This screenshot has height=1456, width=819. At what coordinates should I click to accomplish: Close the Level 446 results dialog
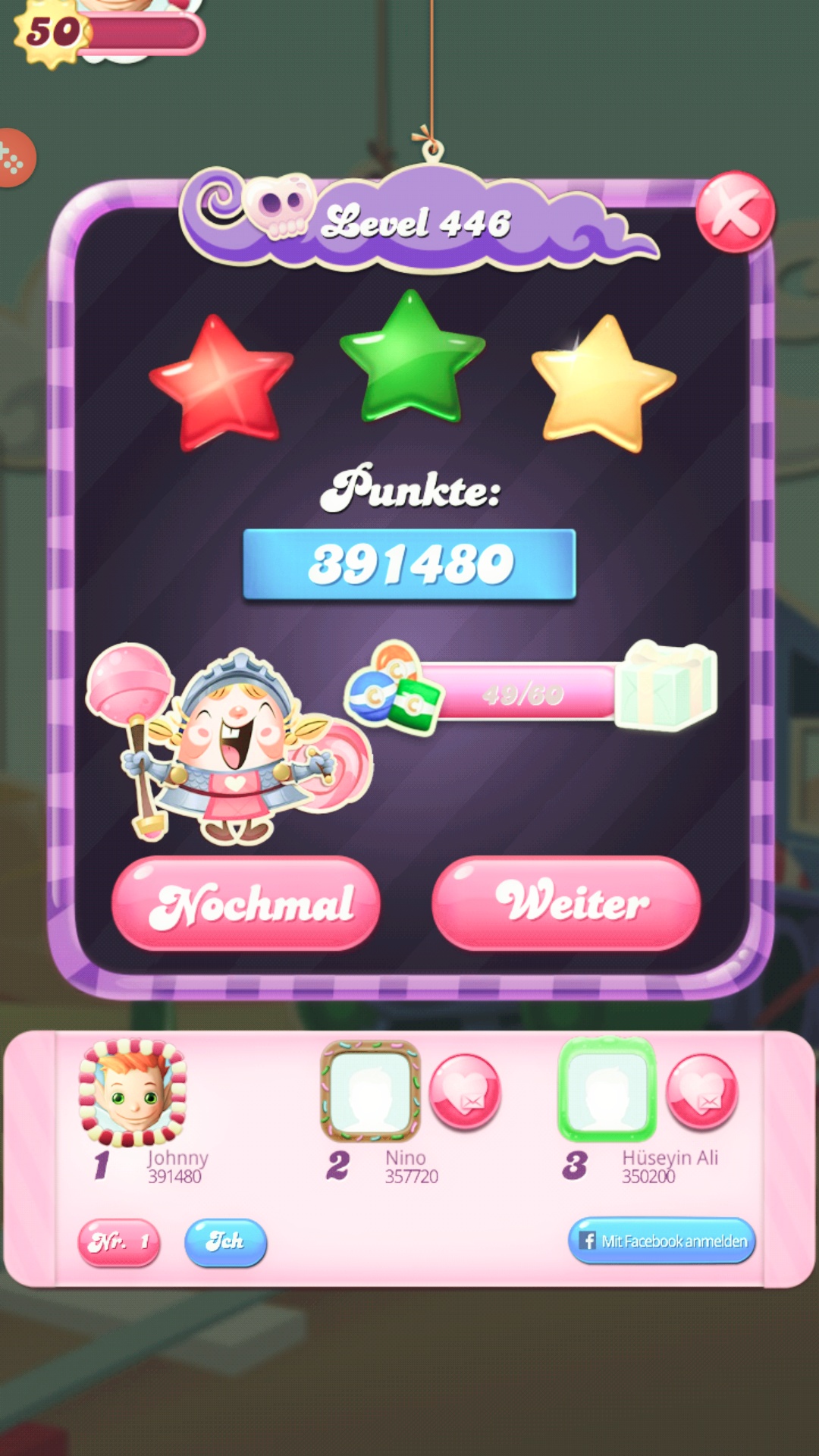735,212
